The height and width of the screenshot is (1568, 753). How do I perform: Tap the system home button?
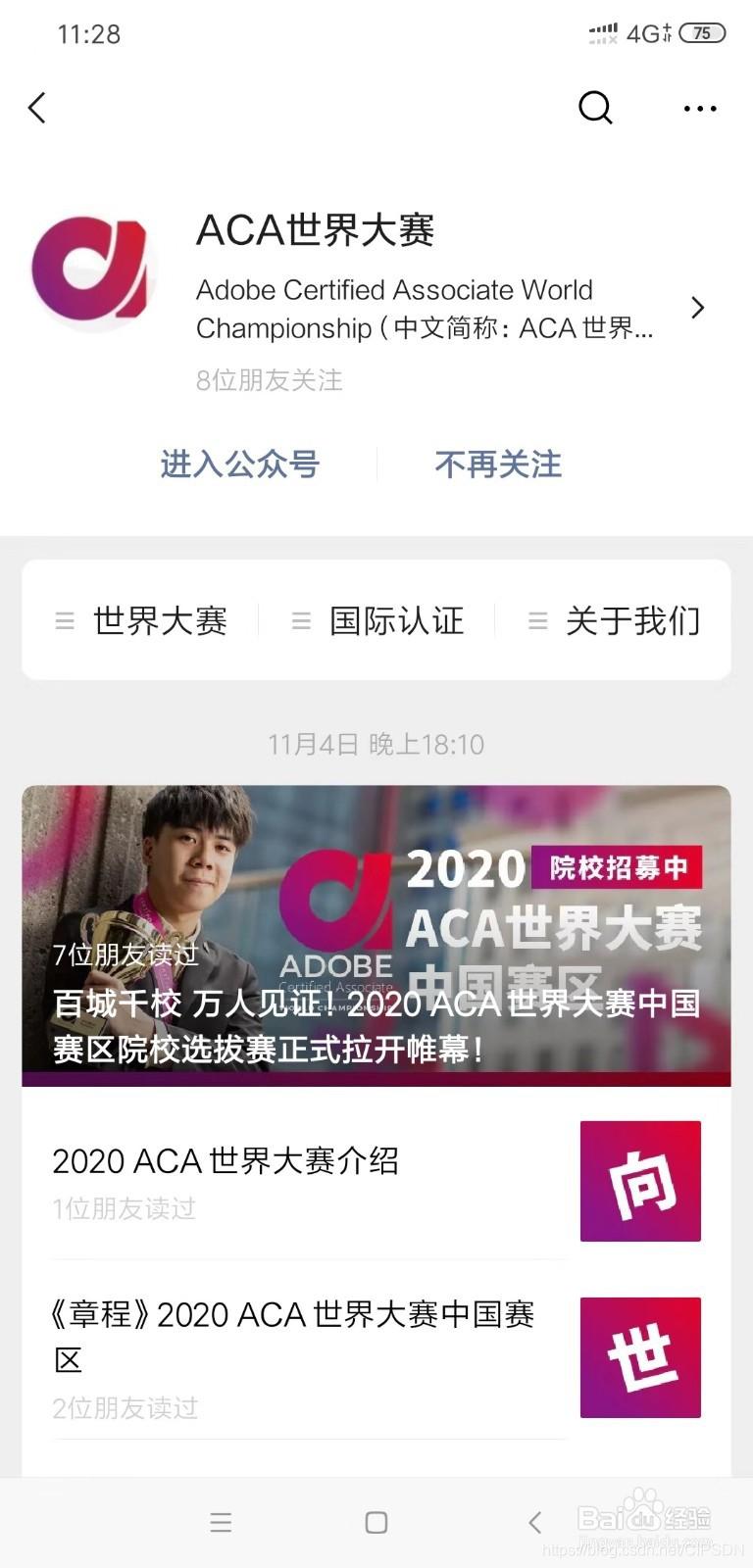(376, 1522)
